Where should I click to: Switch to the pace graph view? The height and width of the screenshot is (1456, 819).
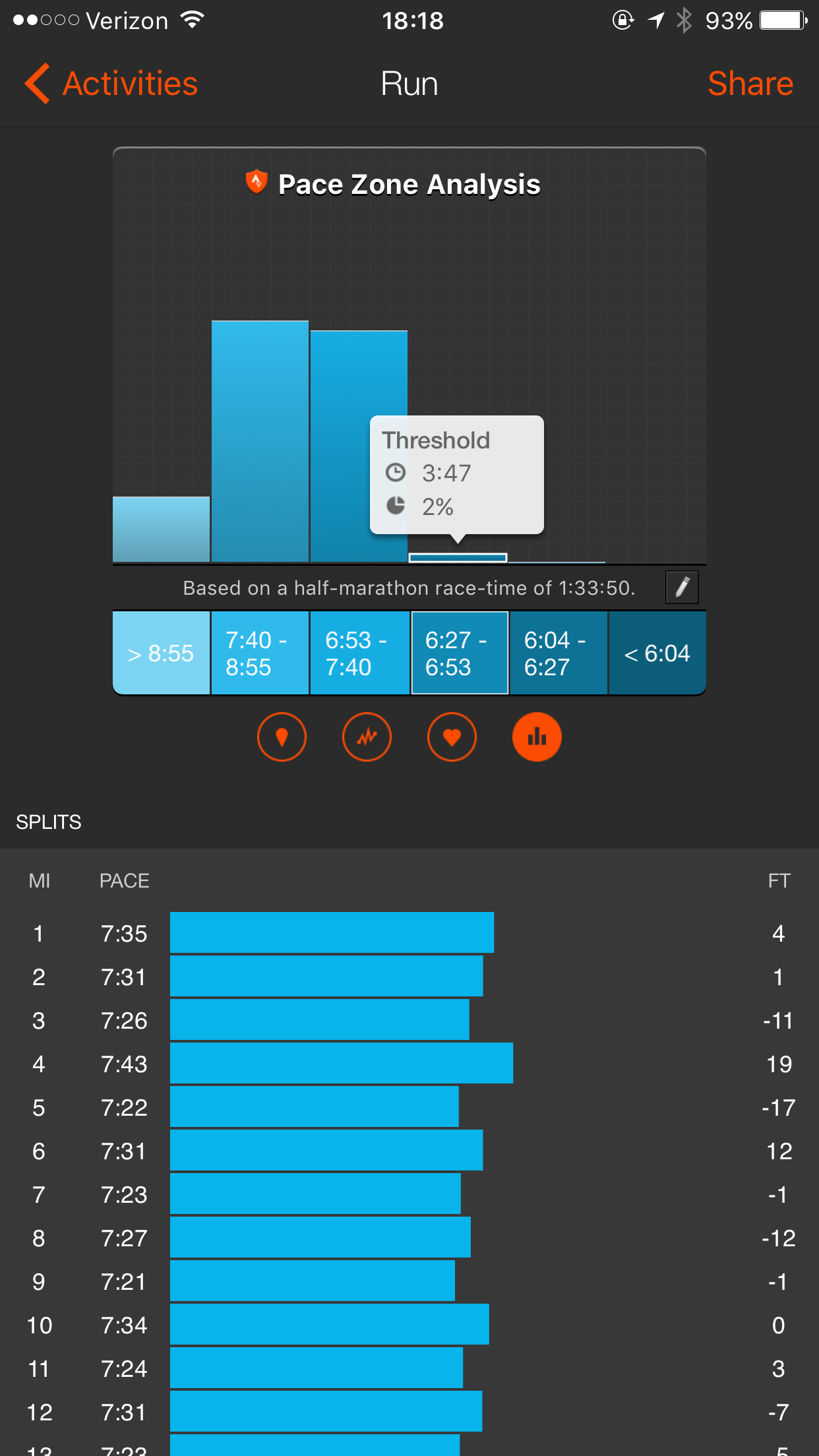(367, 737)
